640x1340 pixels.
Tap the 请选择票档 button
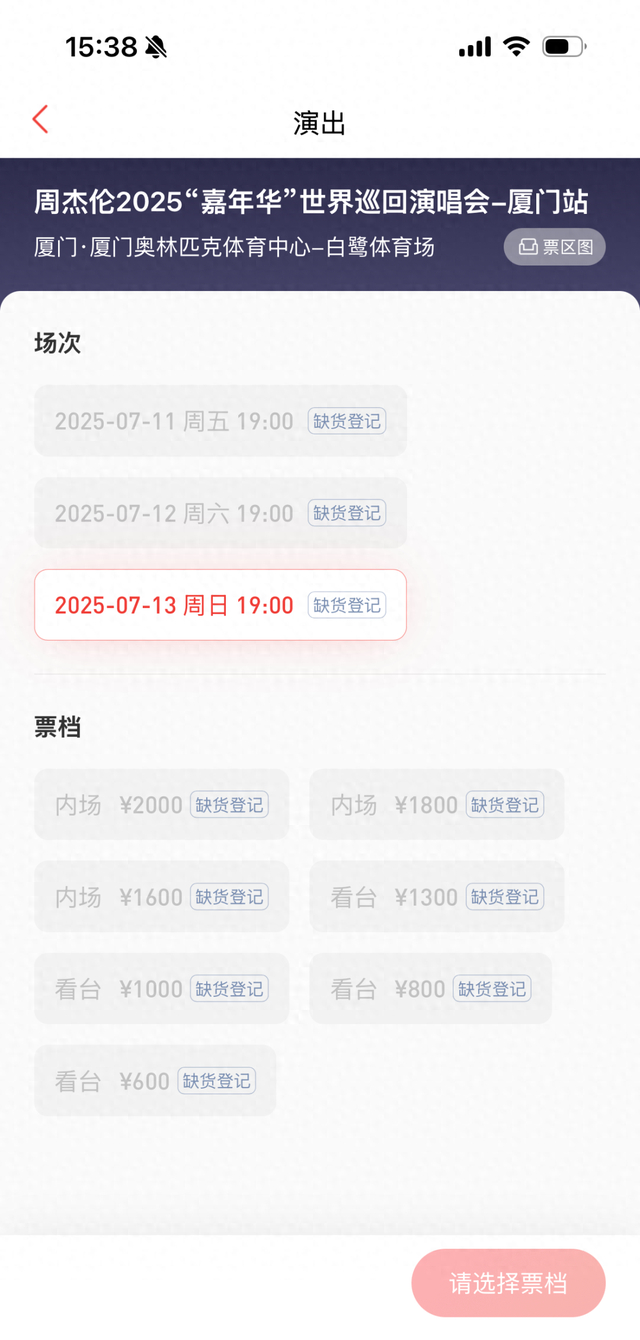click(x=508, y=1283)
